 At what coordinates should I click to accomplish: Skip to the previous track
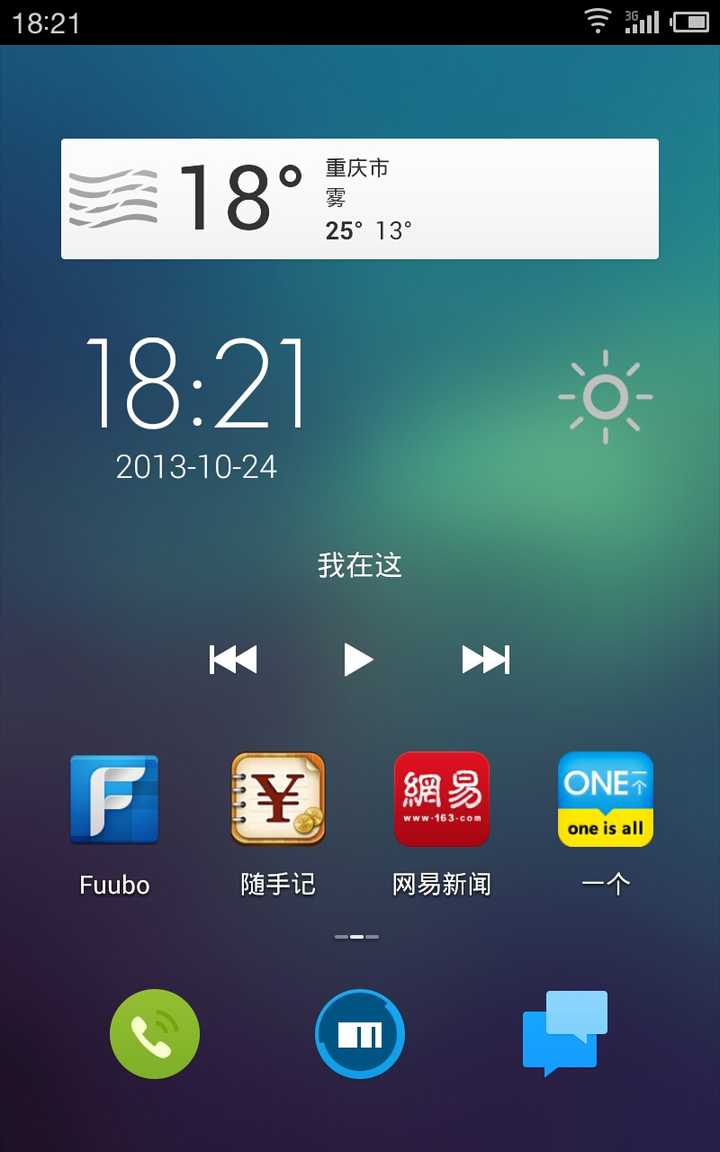click(233, 660)
